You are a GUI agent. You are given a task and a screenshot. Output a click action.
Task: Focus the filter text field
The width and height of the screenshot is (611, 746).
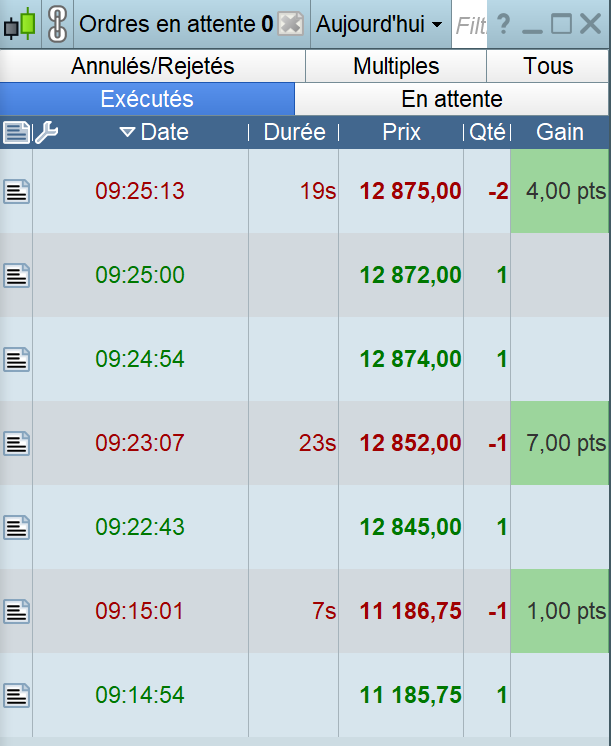470,24
